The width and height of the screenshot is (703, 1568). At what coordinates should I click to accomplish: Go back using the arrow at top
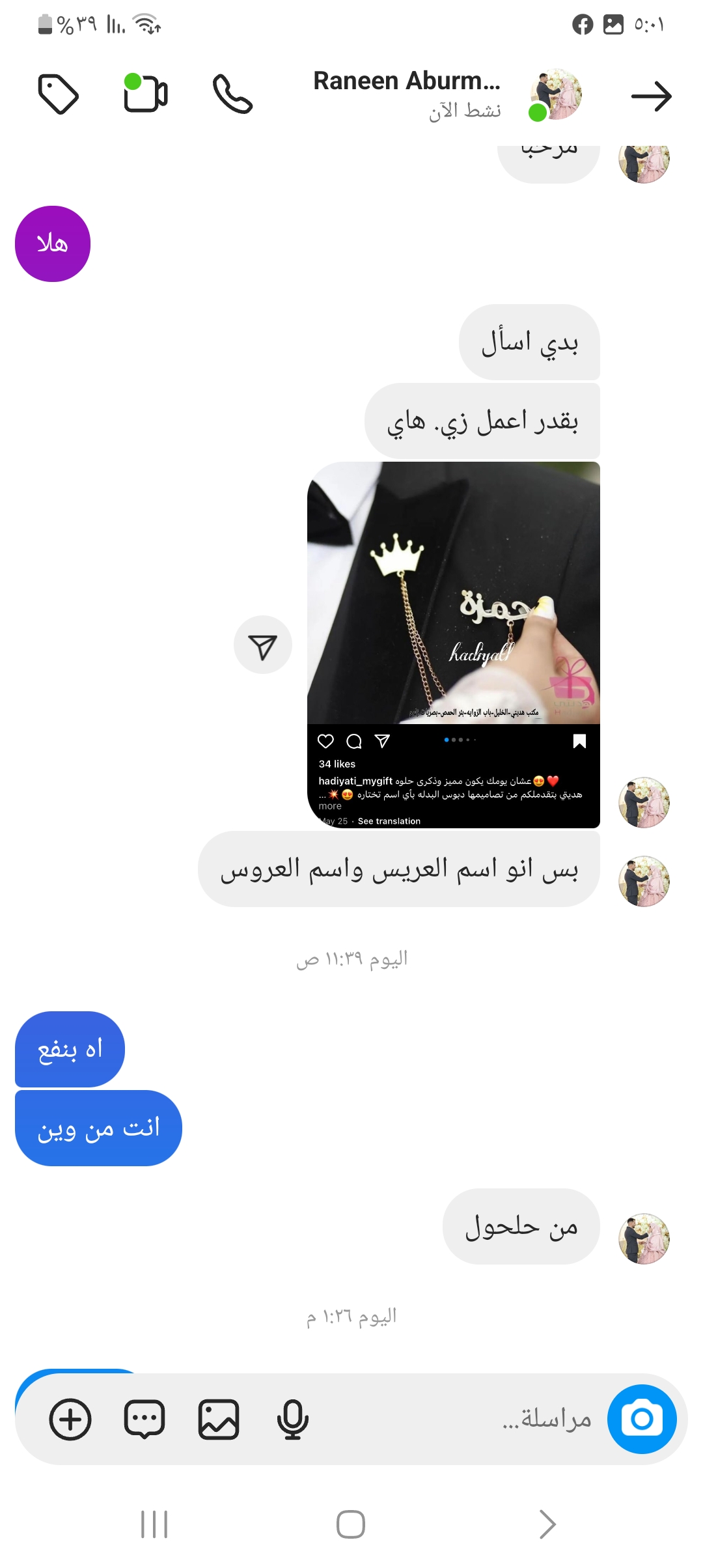coord(651,96)
